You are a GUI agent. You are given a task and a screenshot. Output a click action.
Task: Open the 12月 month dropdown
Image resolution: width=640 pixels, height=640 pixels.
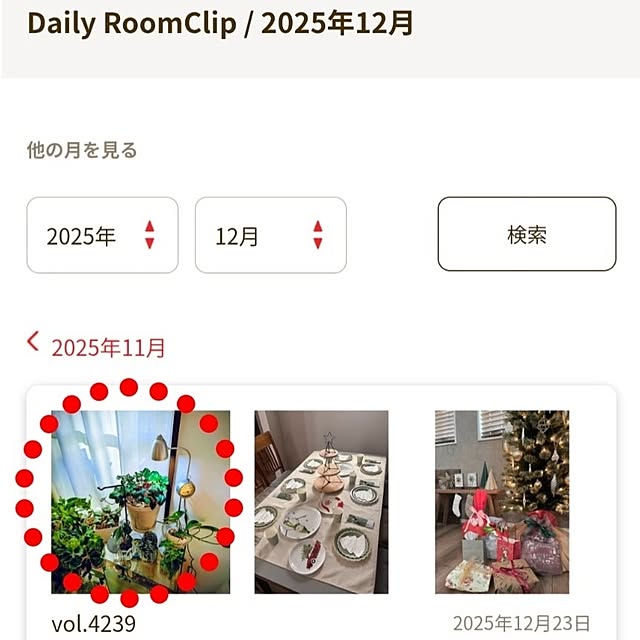coord(270,235)
